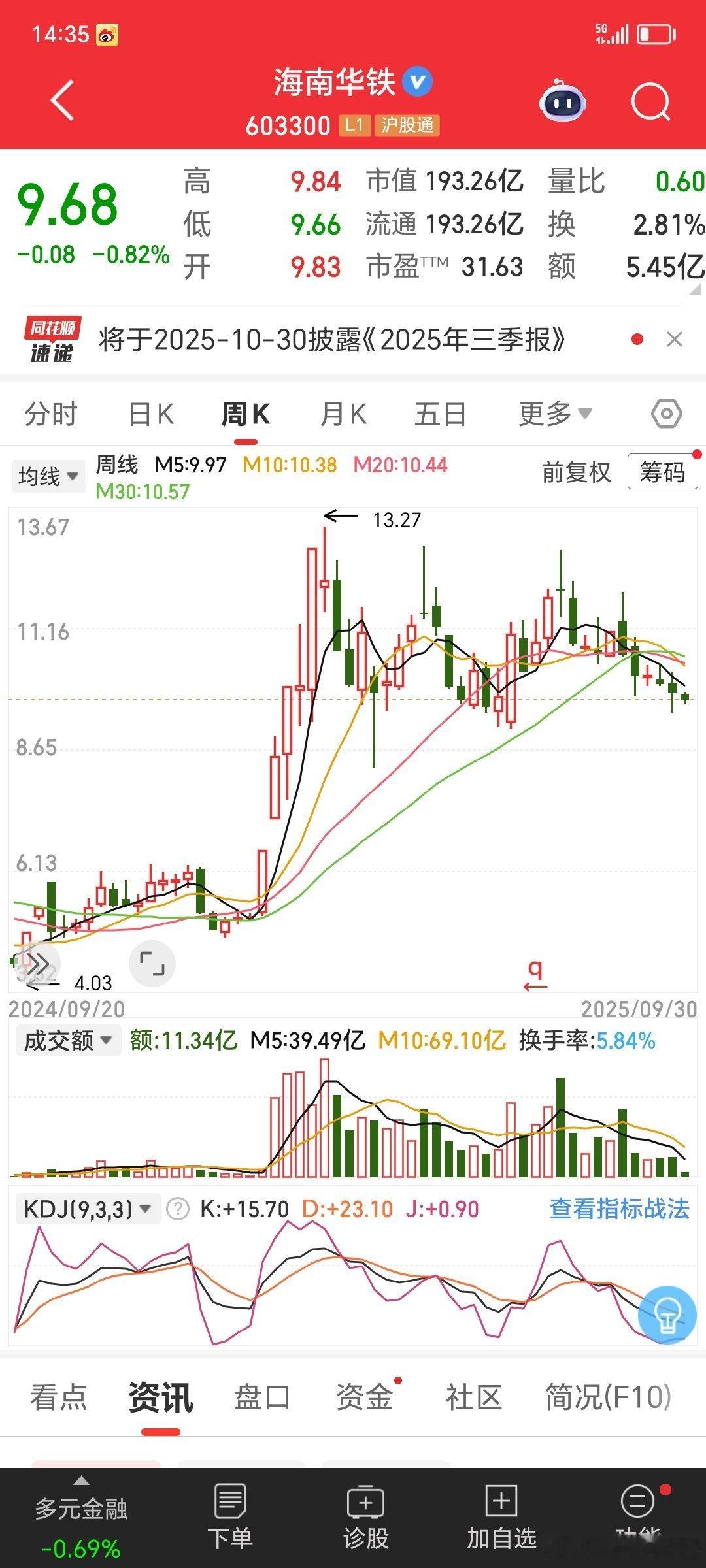Expand chart to fullscreen
This screenshot has width=706, height=1568.
coord(152,964)
